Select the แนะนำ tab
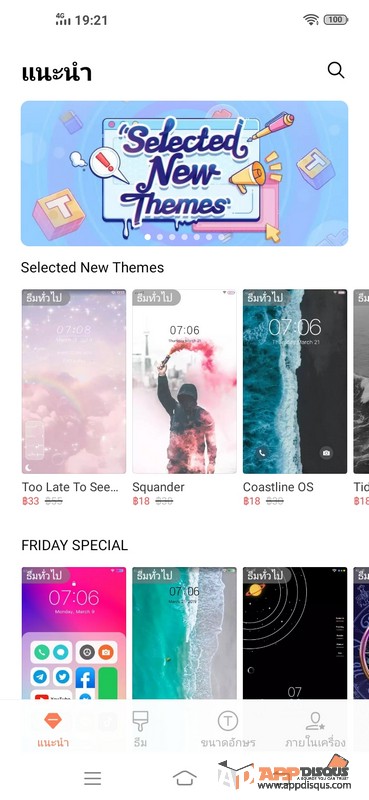This screenshot has width=369, height=800. 53,729
